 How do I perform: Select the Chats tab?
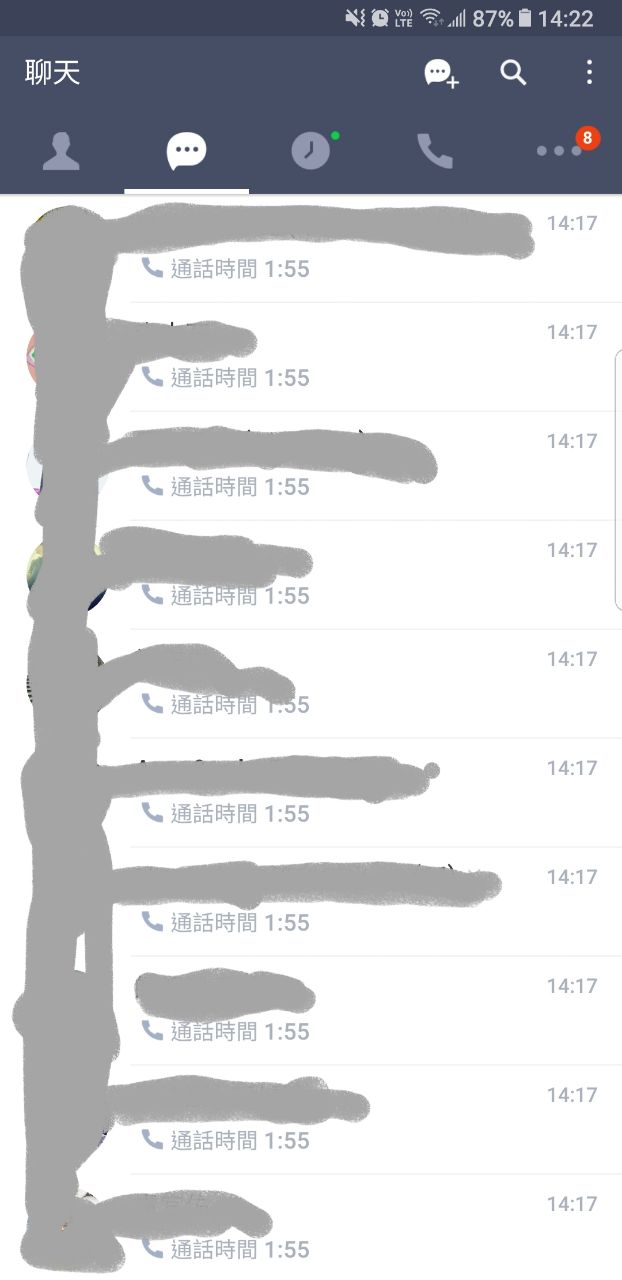[x=186, y=152]
